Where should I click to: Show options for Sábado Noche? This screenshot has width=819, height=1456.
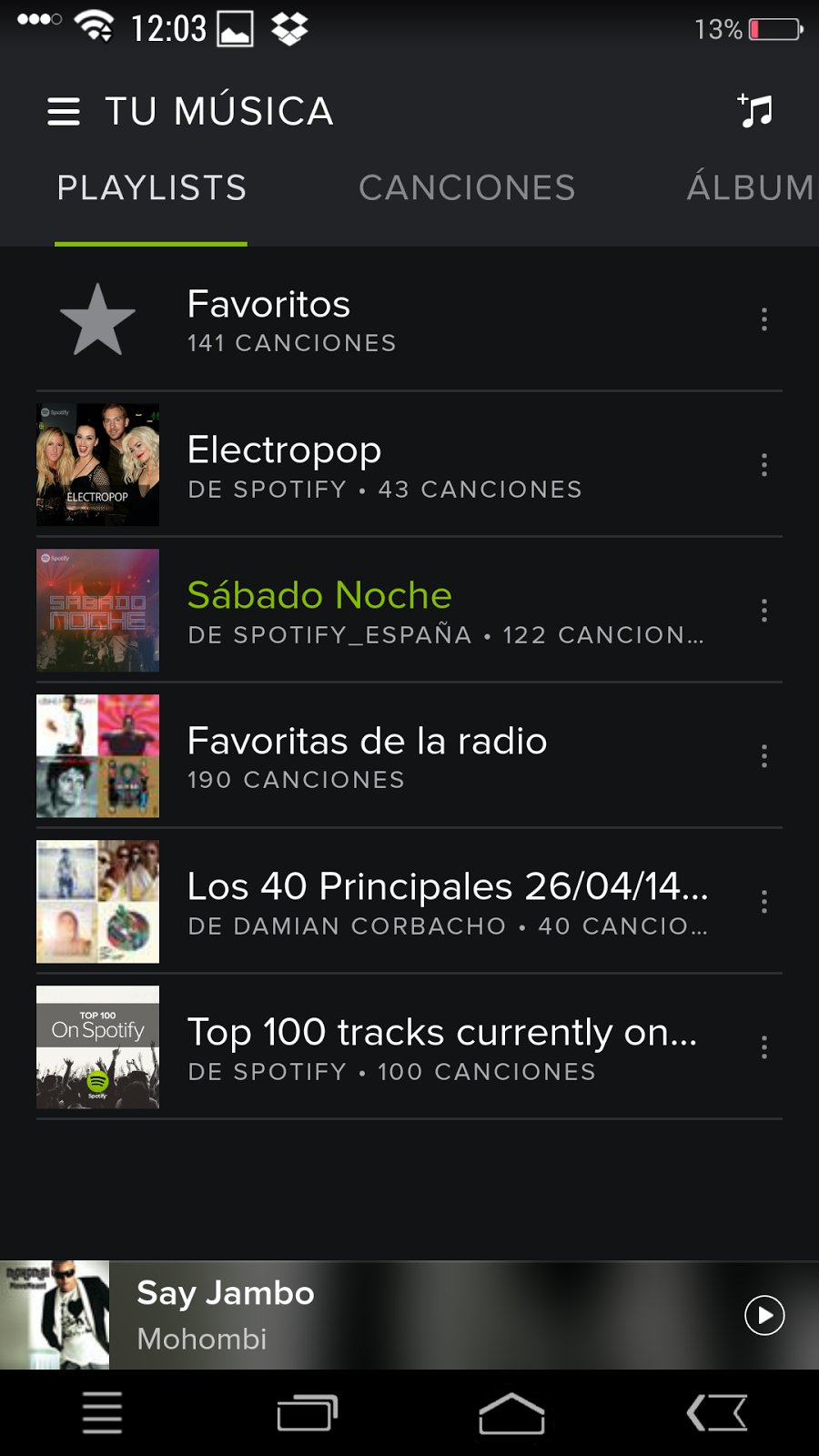pos(764,611)
